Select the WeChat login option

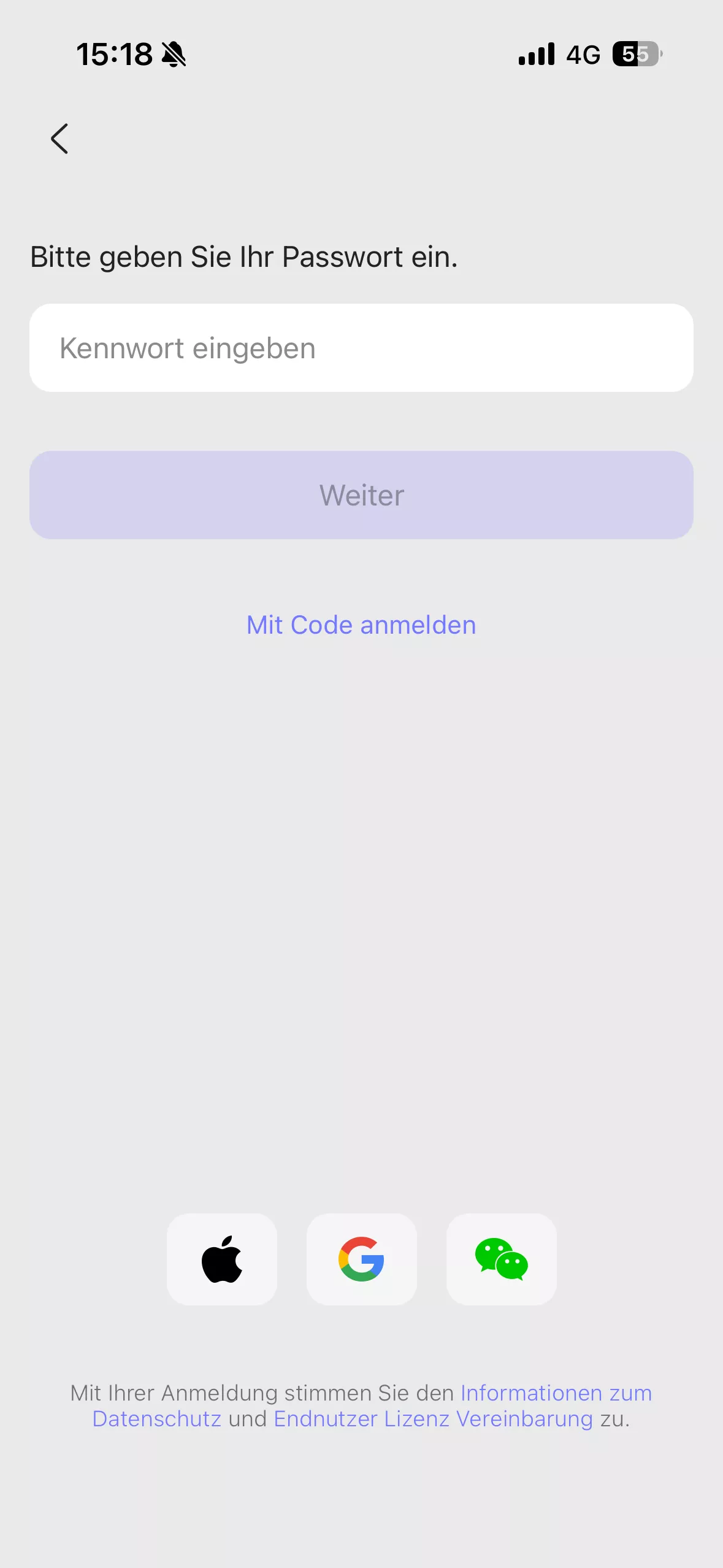pos(501,1259)
